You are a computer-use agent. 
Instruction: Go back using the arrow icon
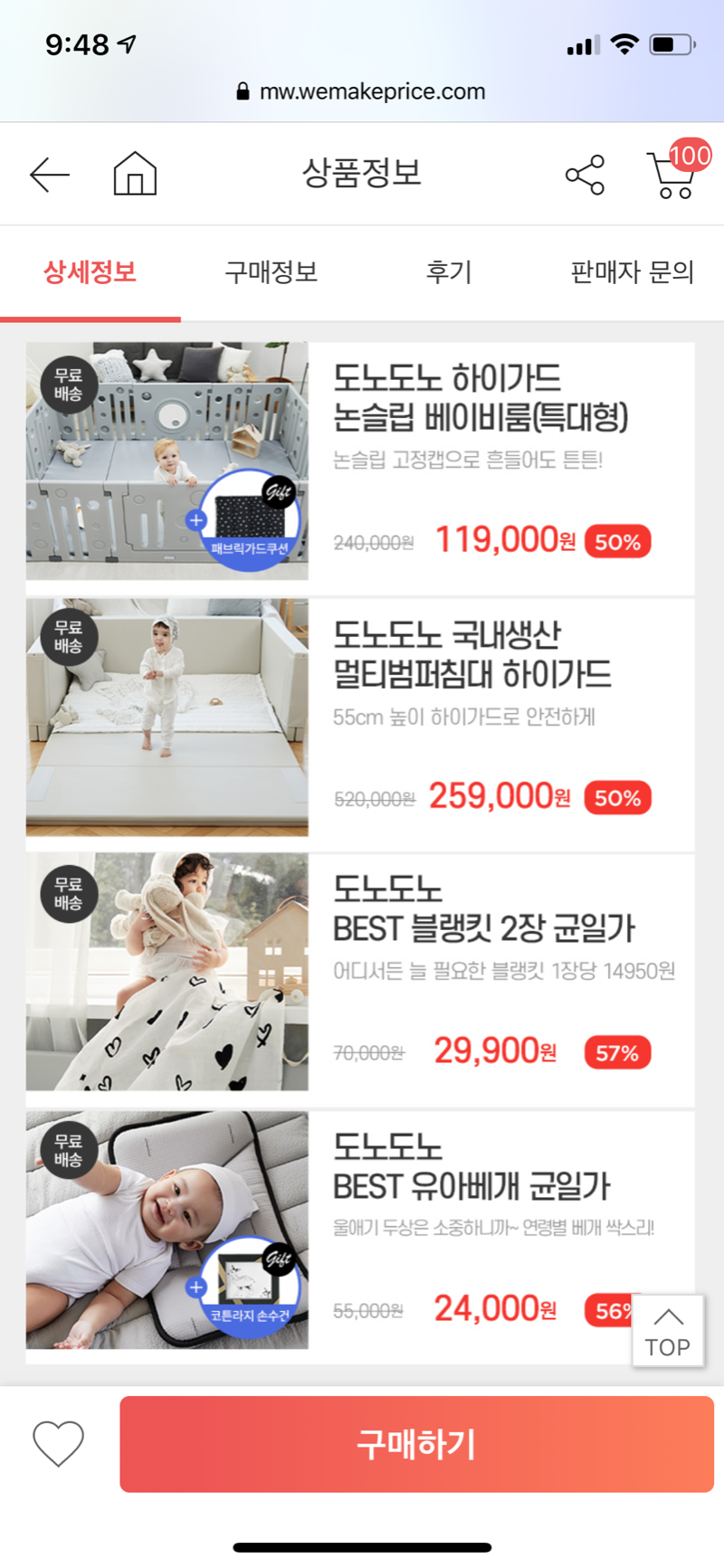tap(50, 175)
